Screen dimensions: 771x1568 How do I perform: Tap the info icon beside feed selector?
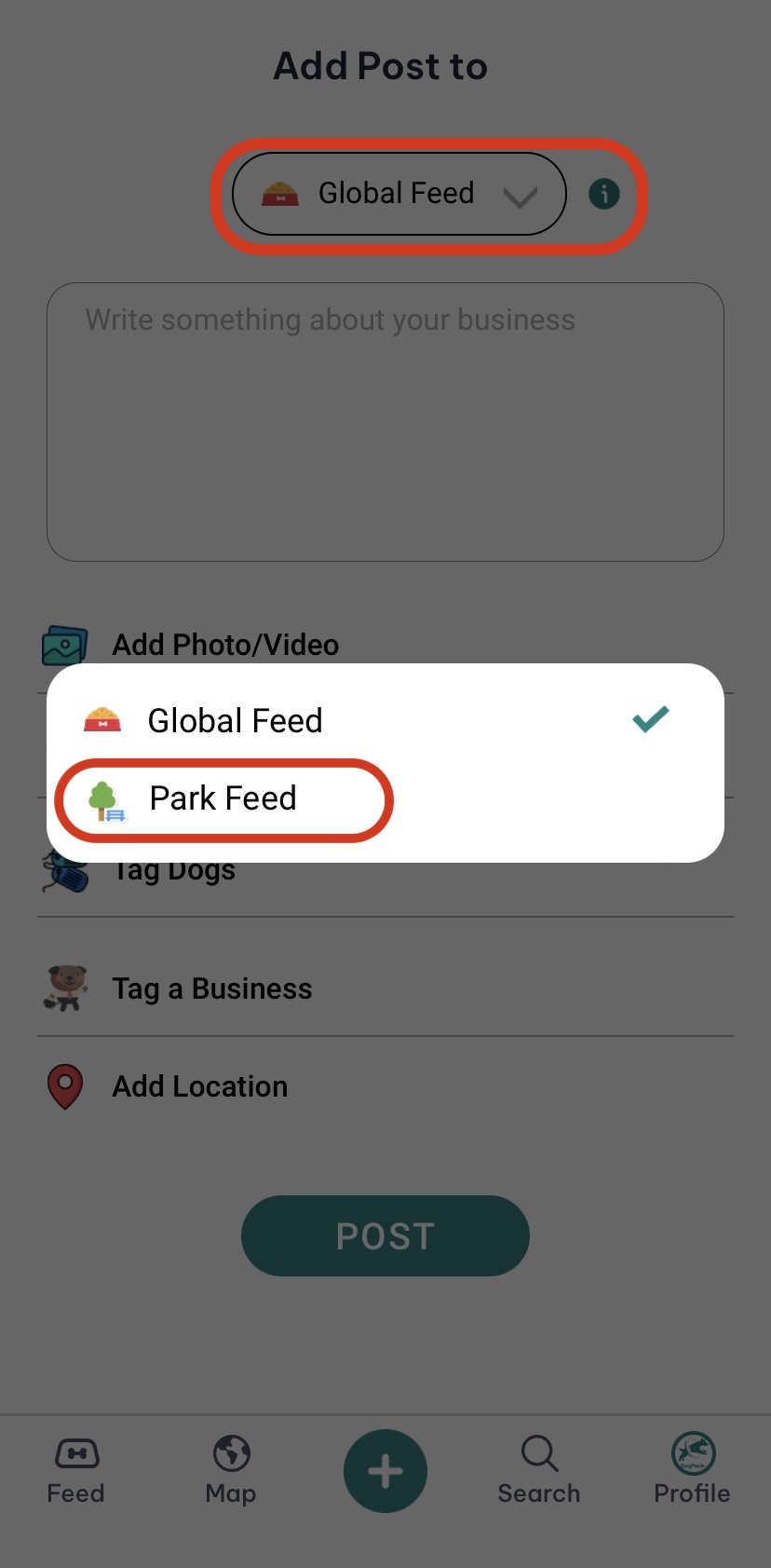click(x=603, y=194)
